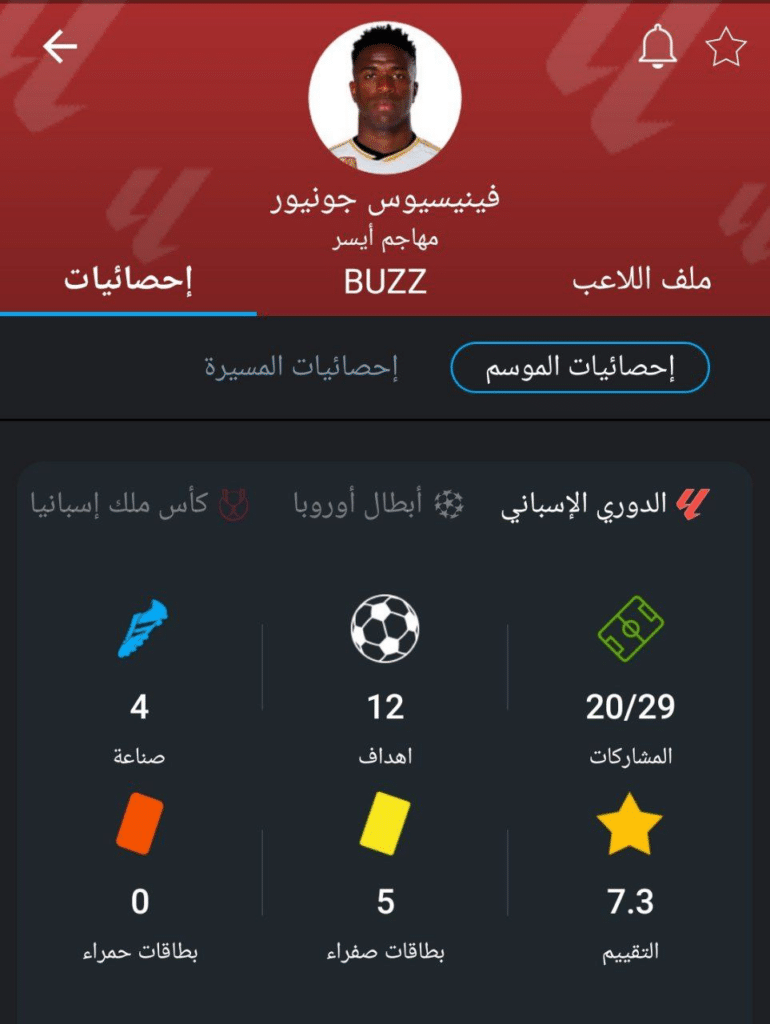Viewport: 770px width, 1024px height.
Task: Select the الدوري الإسباني competition
Action: coord(604,505)
